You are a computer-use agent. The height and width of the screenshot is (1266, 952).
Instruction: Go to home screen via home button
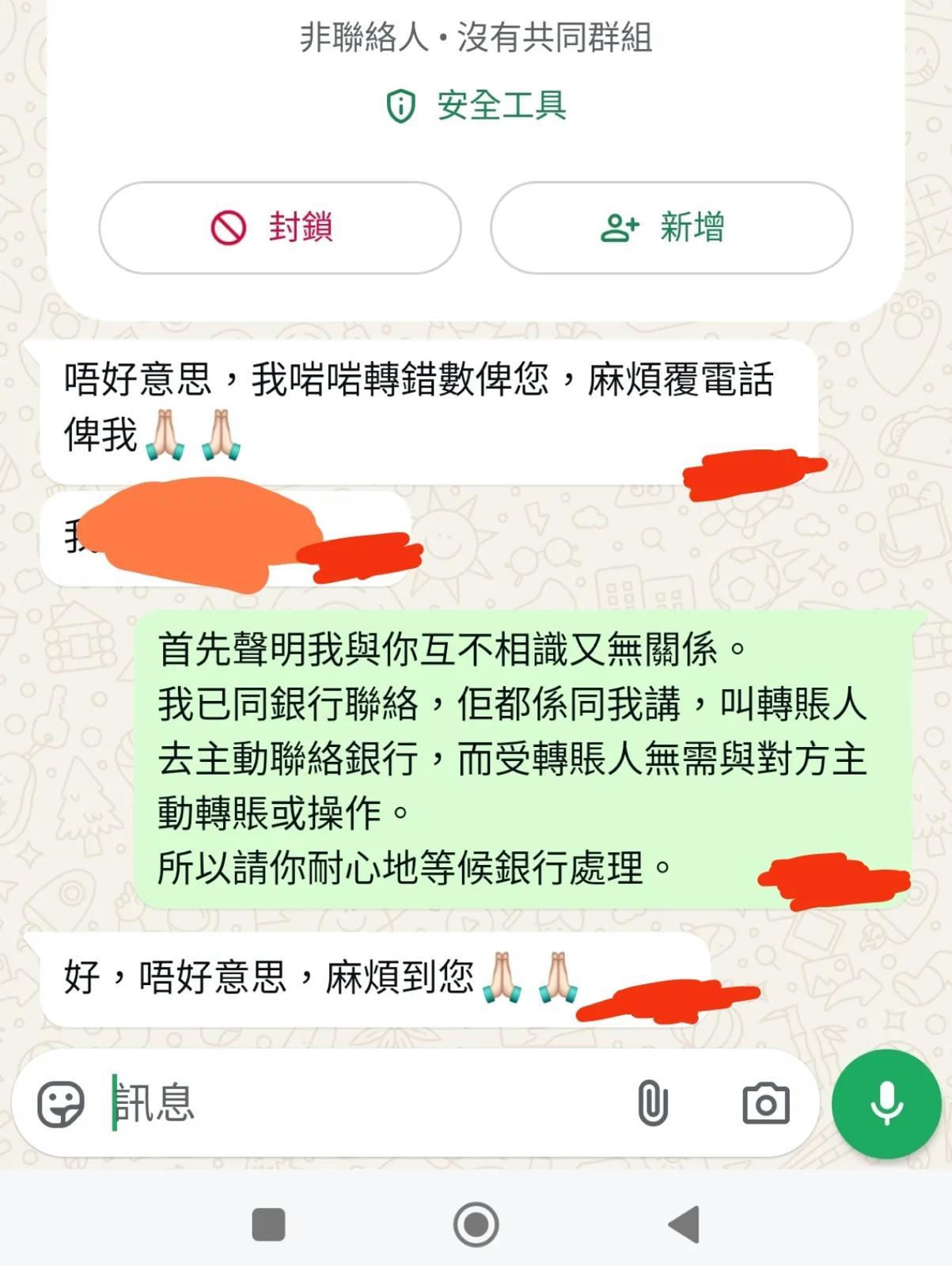coord(476,1225)
